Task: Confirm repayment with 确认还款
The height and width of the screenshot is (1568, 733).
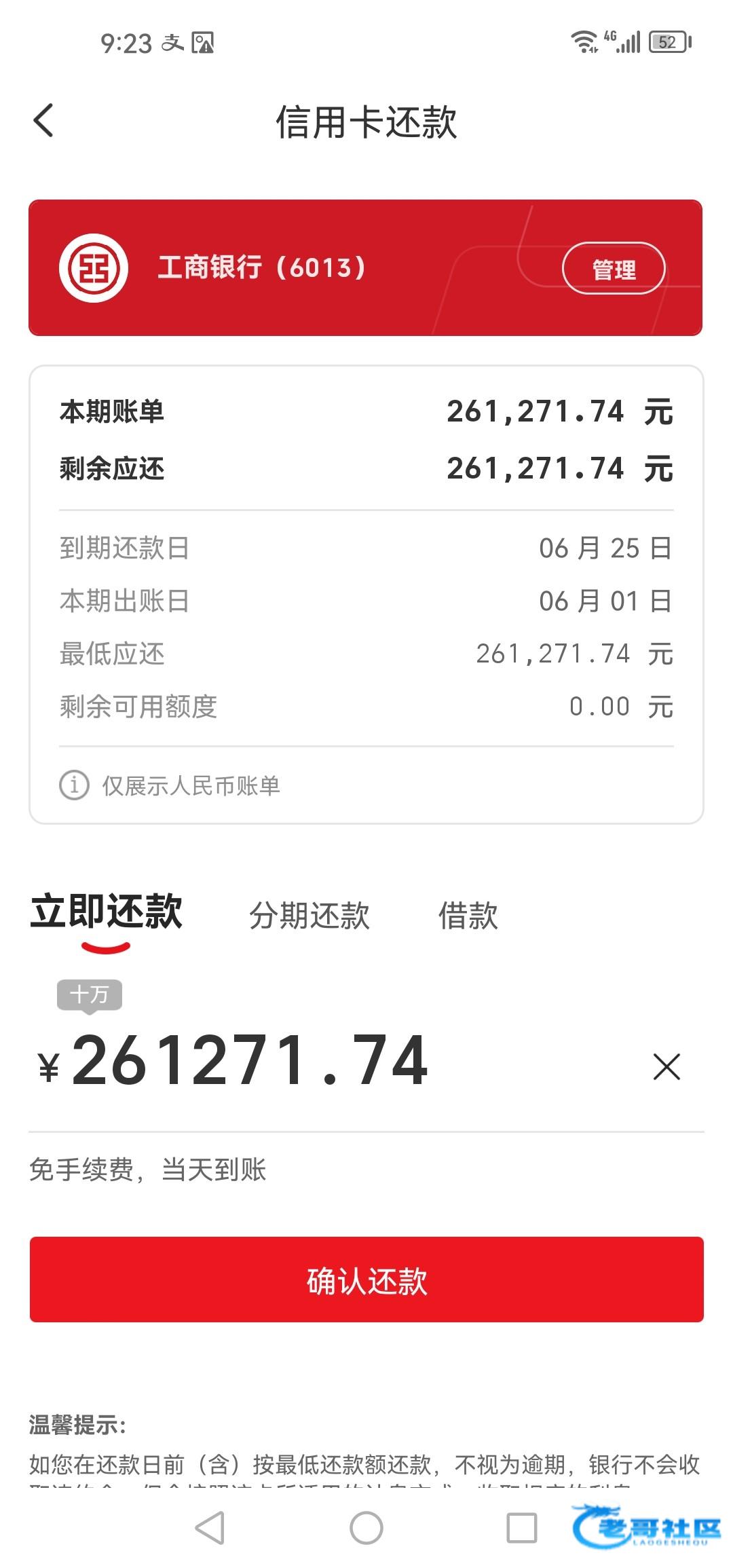Action: 366,1280
